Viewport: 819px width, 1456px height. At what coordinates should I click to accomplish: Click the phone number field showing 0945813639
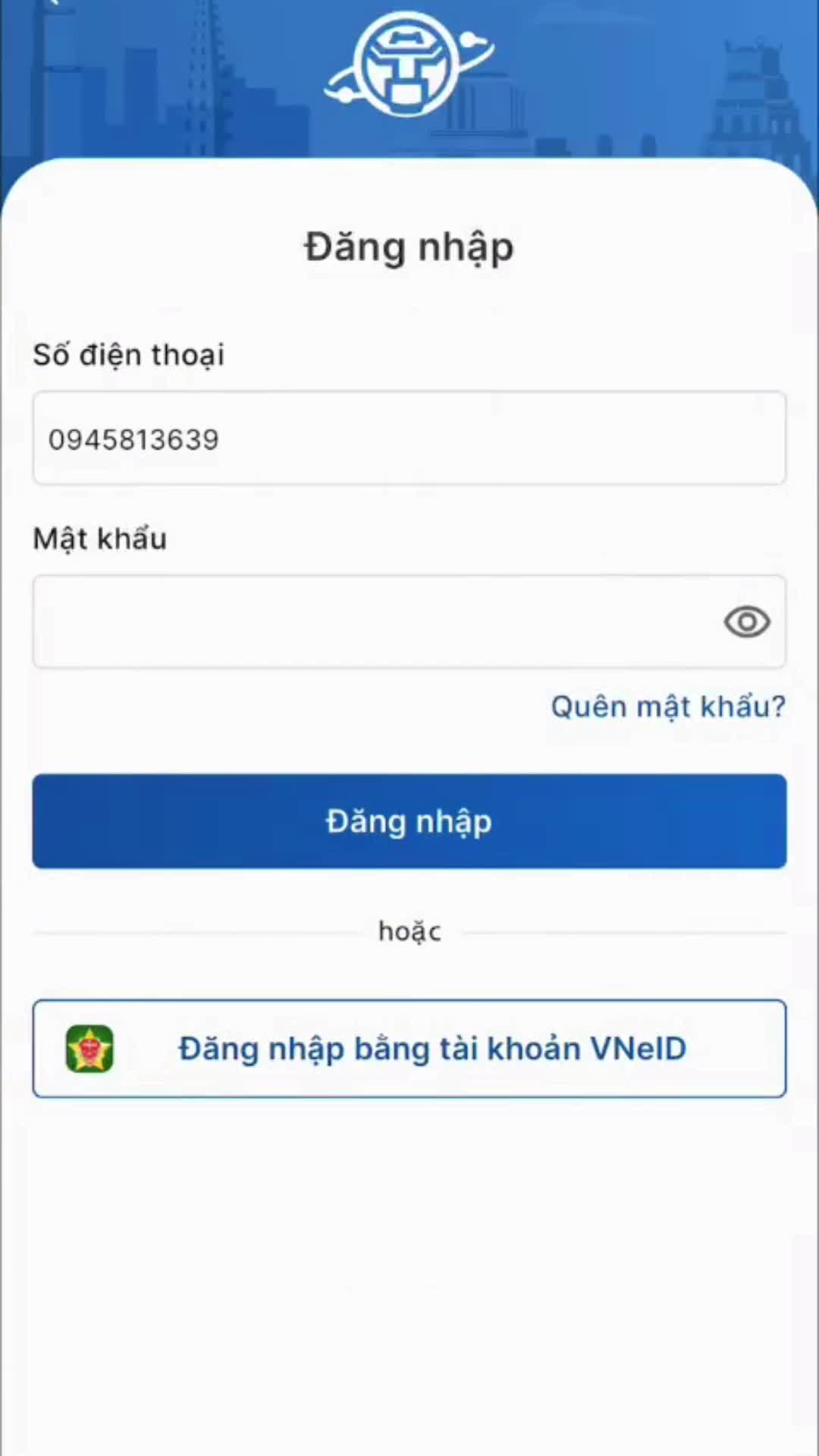click(x=409, y=438)
